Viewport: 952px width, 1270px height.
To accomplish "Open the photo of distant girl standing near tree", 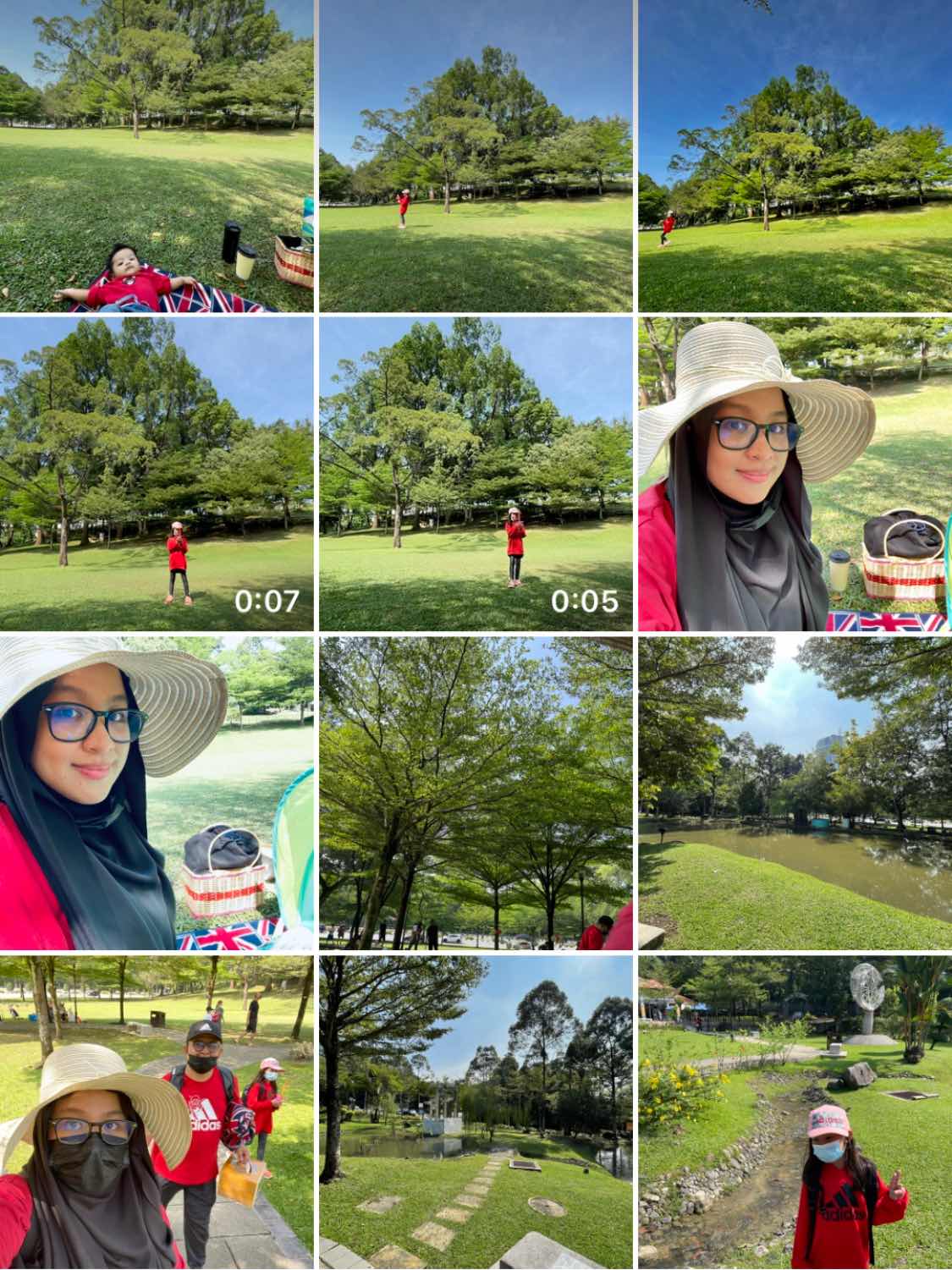I will [476, 157].
